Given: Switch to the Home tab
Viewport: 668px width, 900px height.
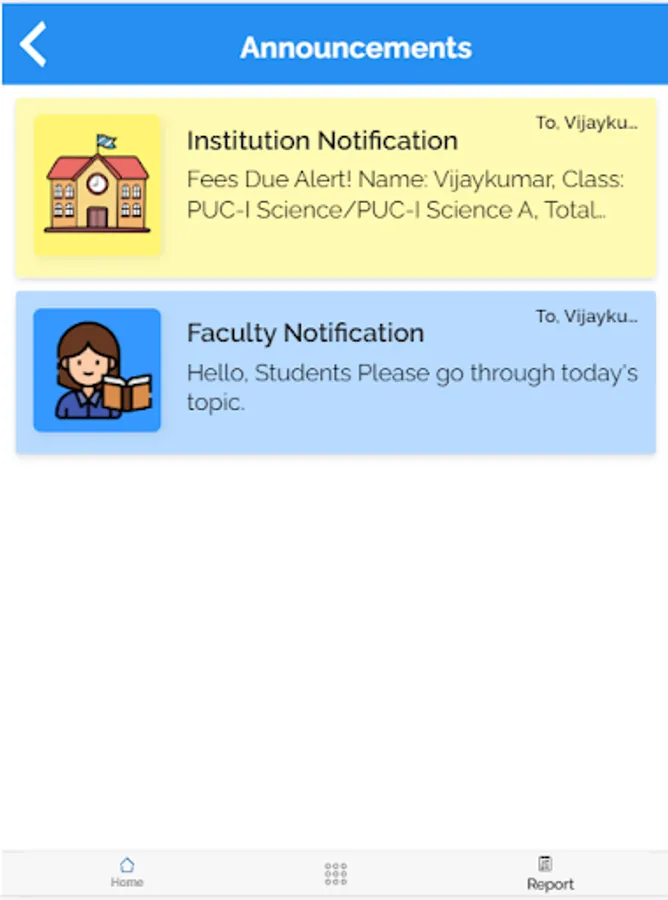Looking at the screenshot, I should 127,872.
